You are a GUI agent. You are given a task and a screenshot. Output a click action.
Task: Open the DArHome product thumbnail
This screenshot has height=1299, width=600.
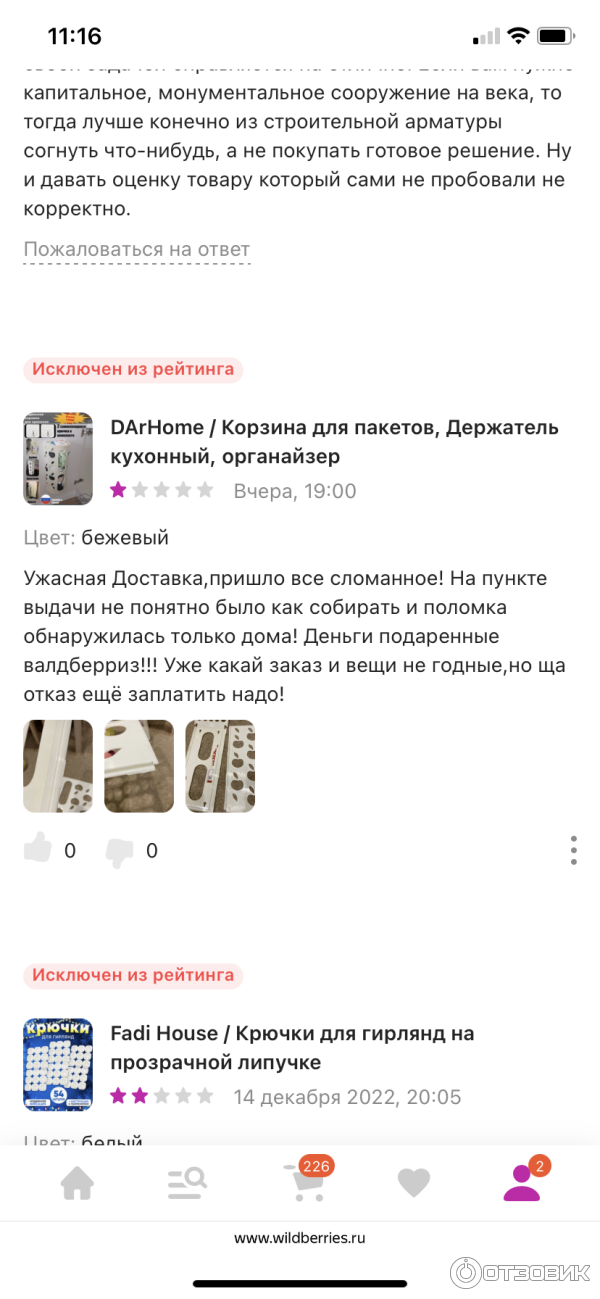pos(58,459)
